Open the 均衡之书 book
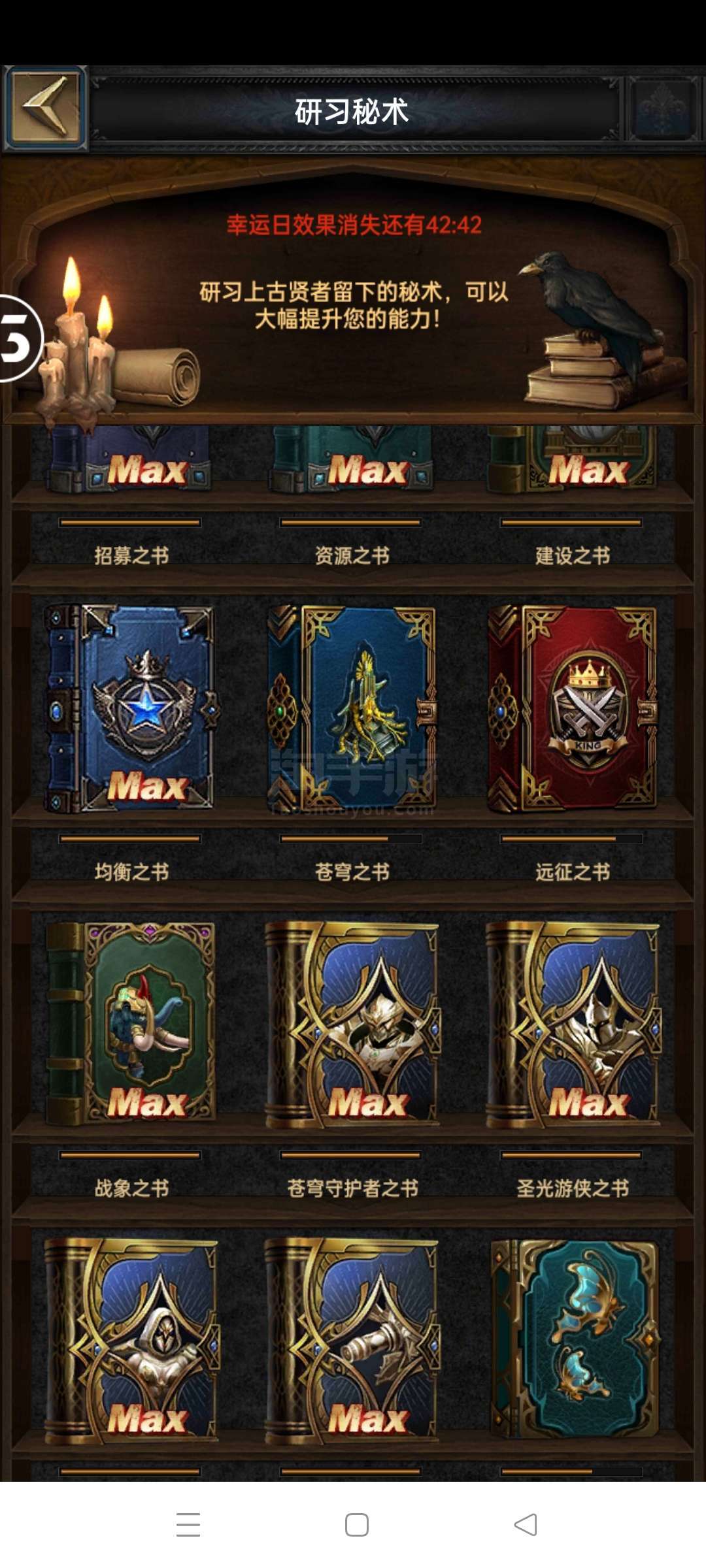Viewport: 706px width, 1568px height. [x=131, y=709]
